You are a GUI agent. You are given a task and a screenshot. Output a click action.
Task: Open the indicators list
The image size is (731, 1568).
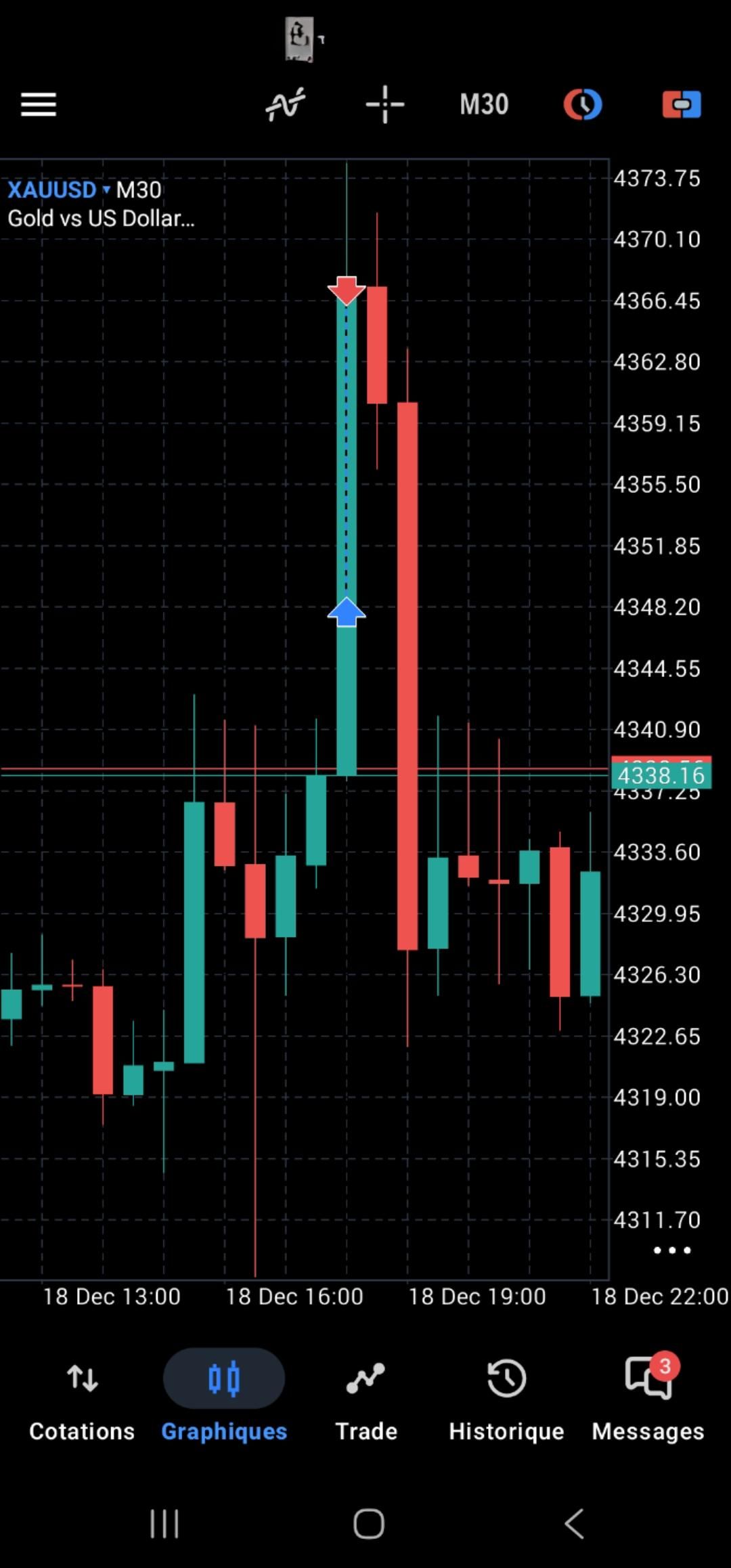coord(285,105)
